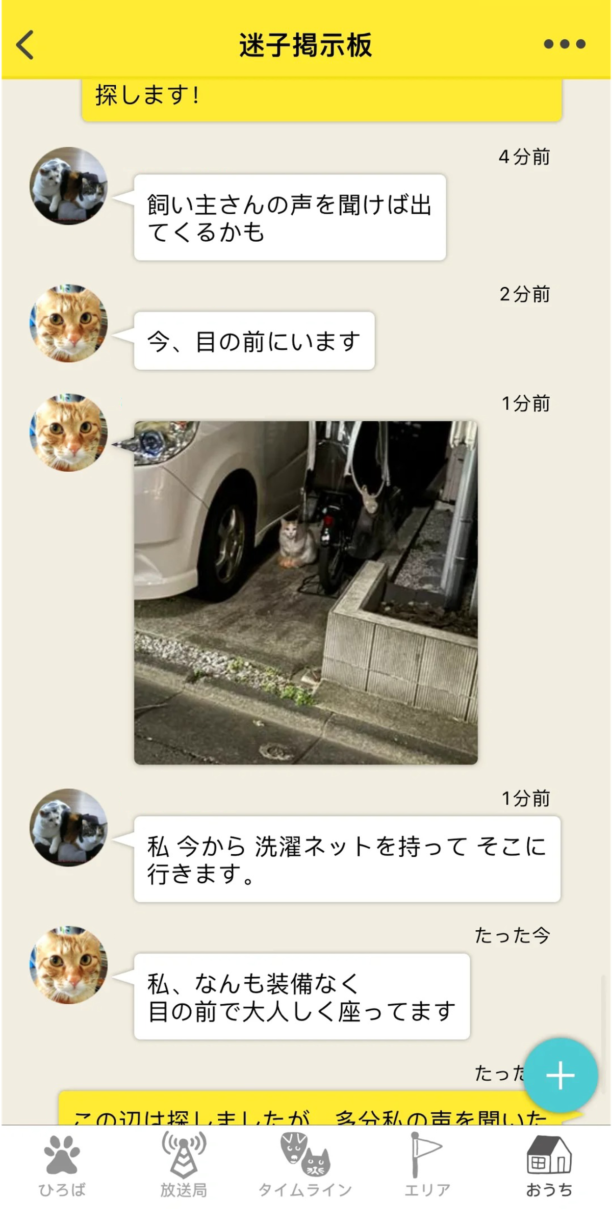Open the three-dot overflow menu
The height and width of the screenshot is (1223, 612).
564,45
